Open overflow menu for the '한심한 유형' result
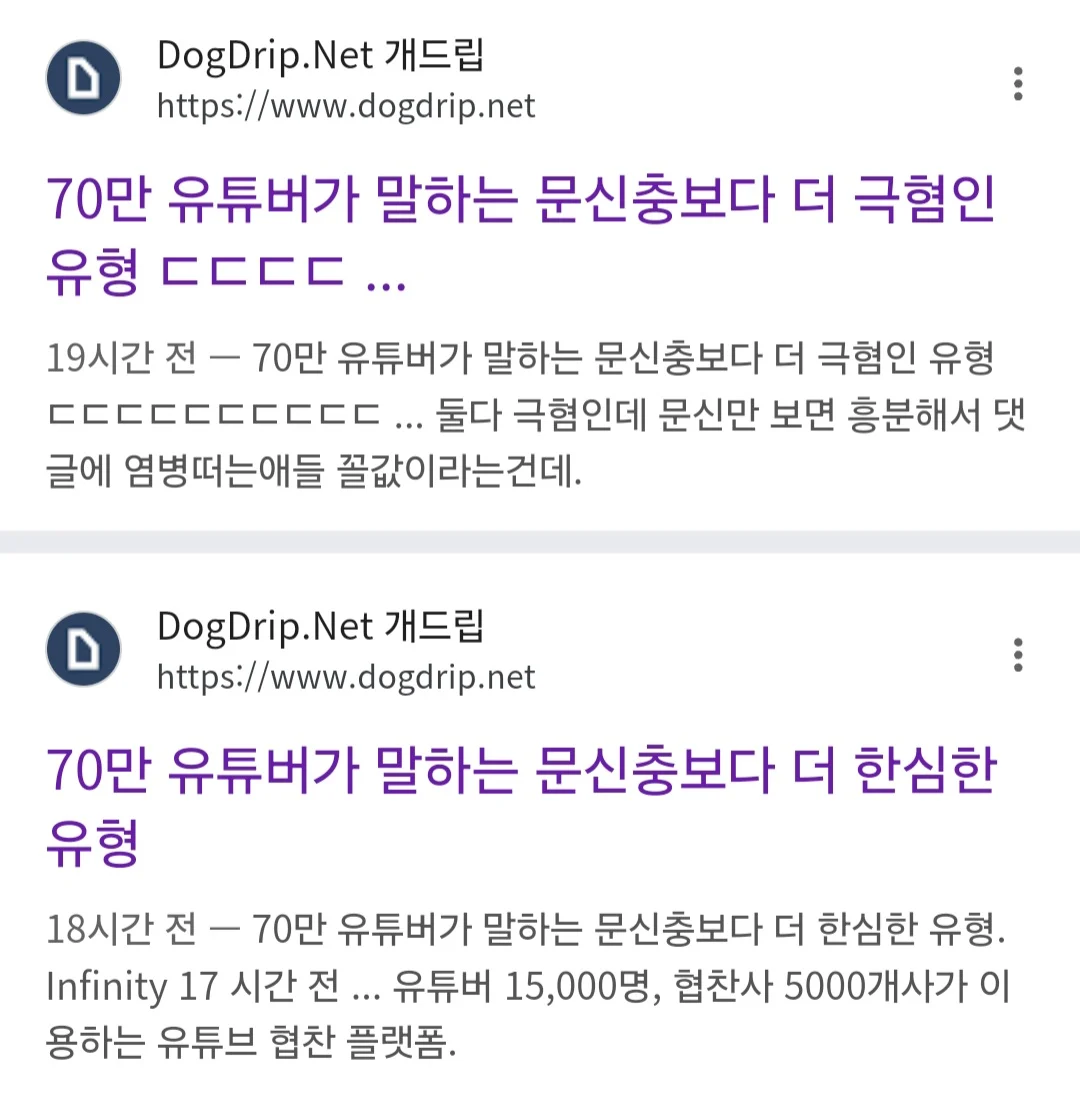 tap(1018, 655)
